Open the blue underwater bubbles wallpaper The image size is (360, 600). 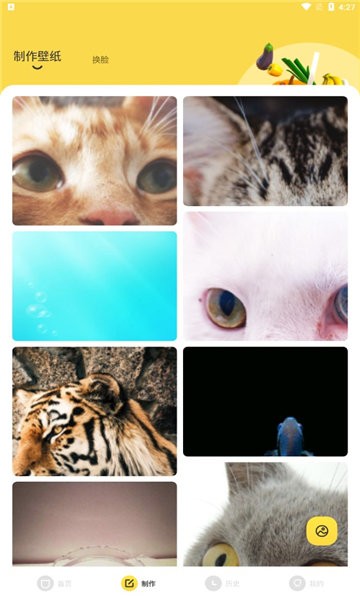94,286
